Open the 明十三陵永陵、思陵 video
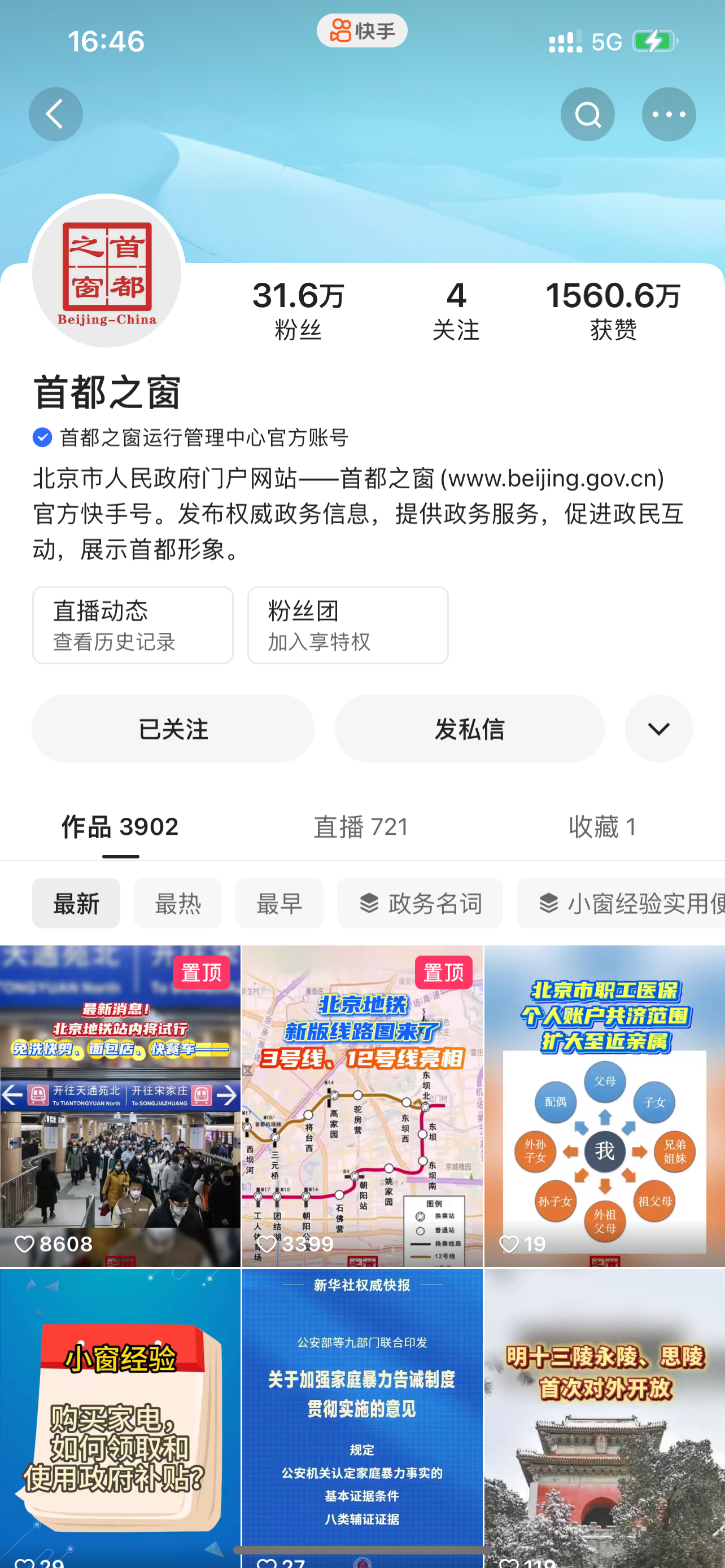 point(604,1418)
